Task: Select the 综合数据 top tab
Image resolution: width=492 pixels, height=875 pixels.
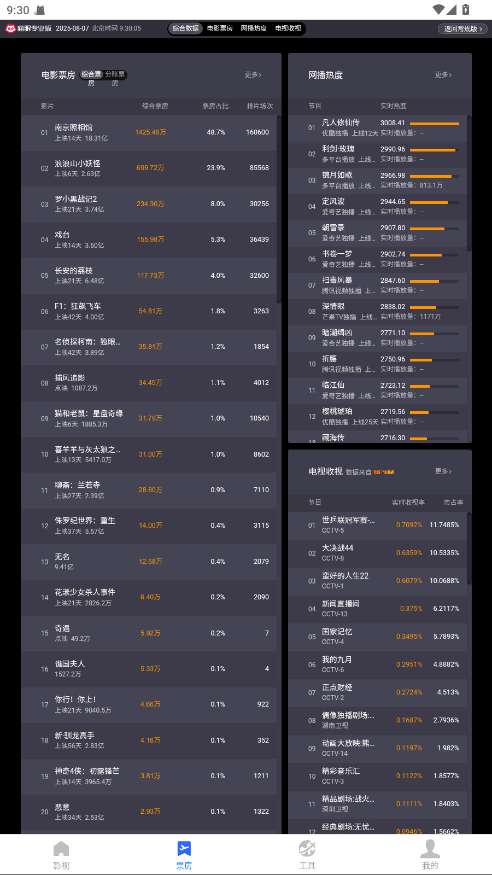Action: pos(186,28)
